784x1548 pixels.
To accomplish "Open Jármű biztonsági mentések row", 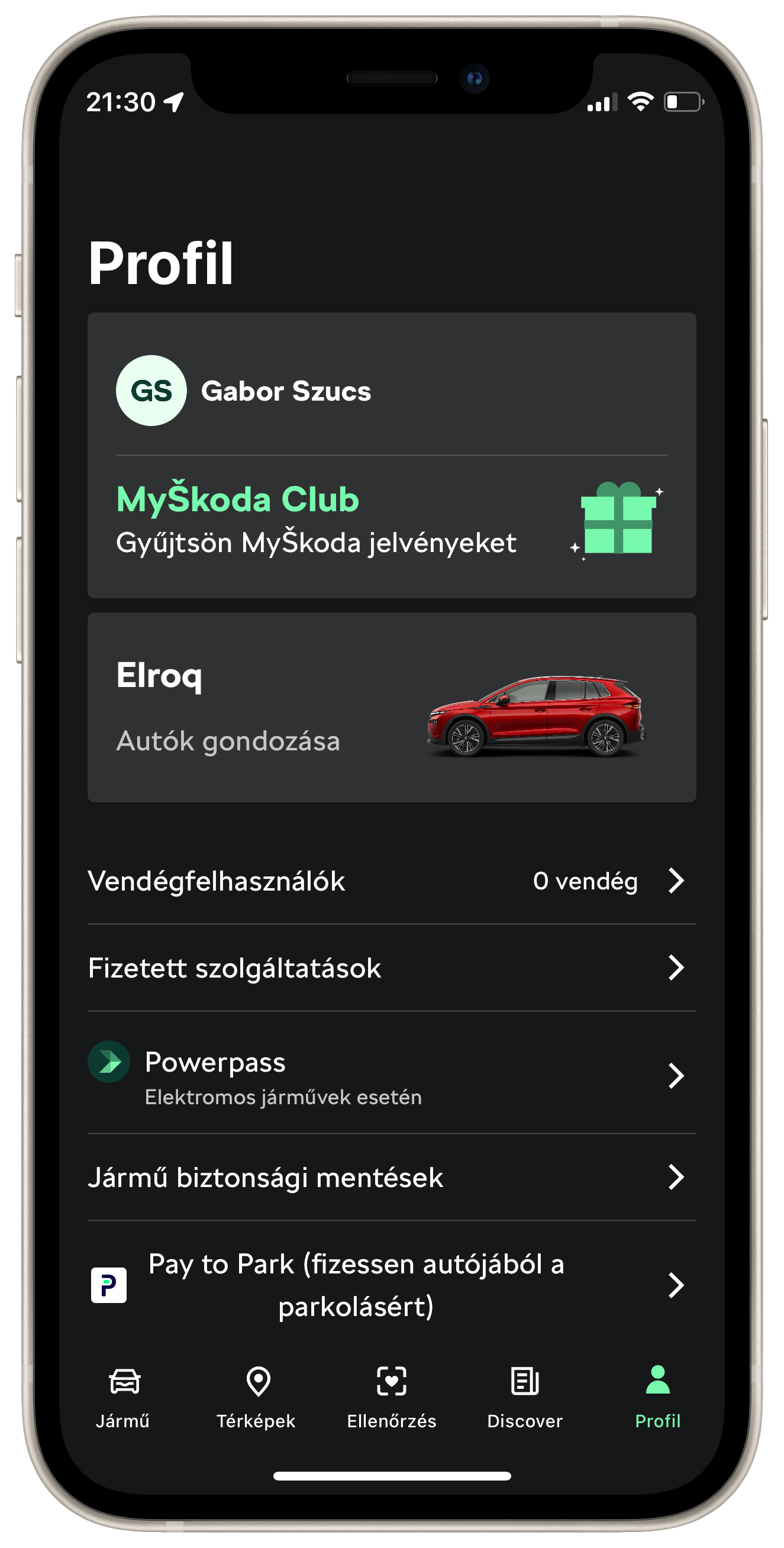I will point(391,1177).
